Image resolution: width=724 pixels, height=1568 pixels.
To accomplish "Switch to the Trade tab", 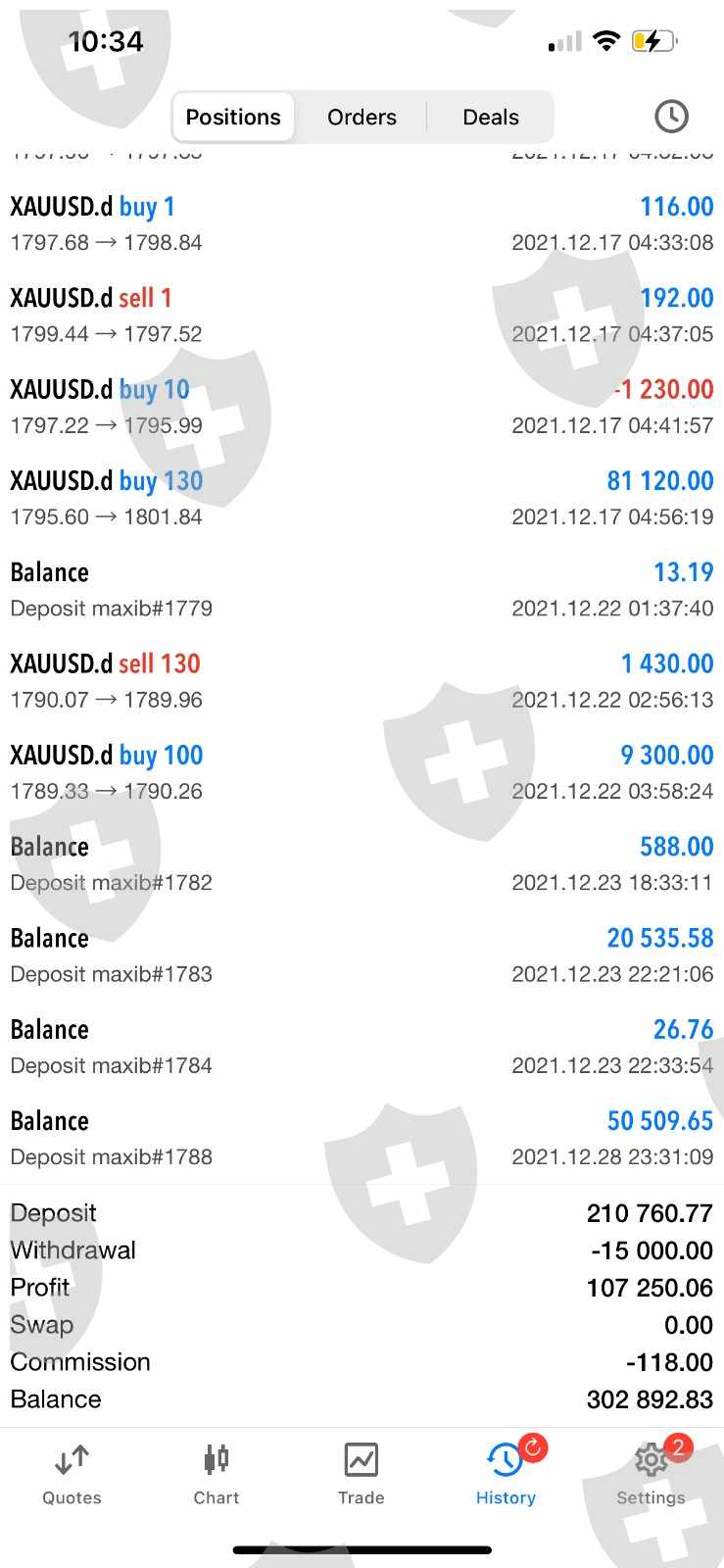I will 361,1474.
